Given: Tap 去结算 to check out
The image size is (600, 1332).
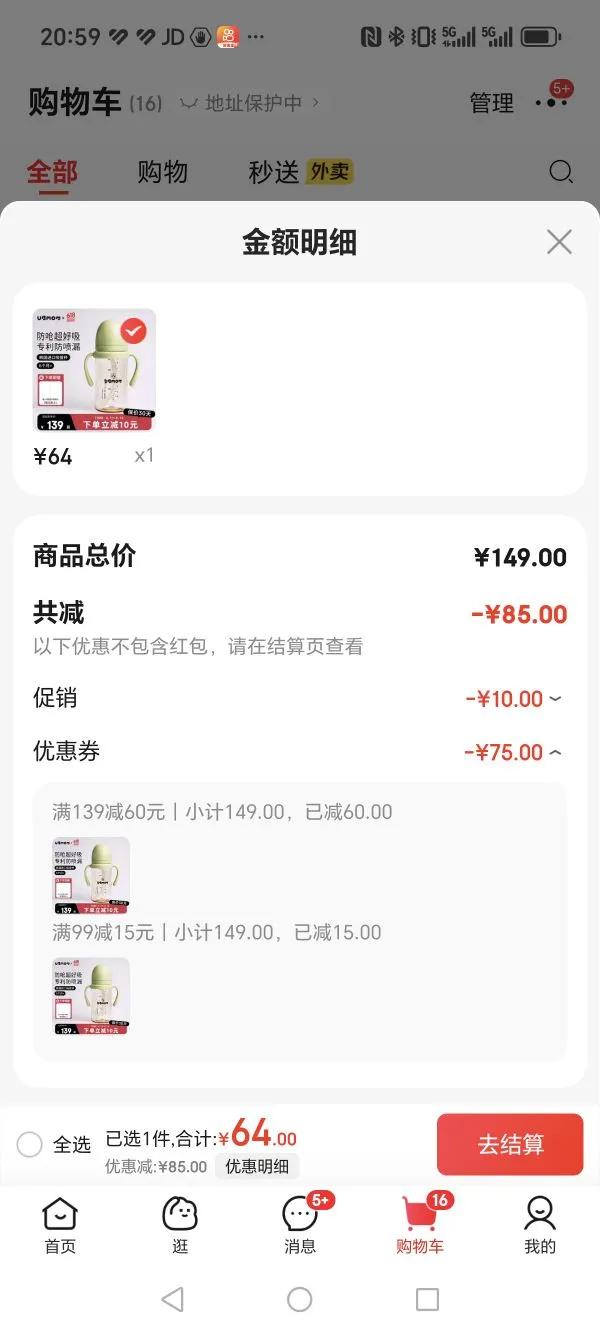Looking at the screenshot, I should pos(510,1144).
